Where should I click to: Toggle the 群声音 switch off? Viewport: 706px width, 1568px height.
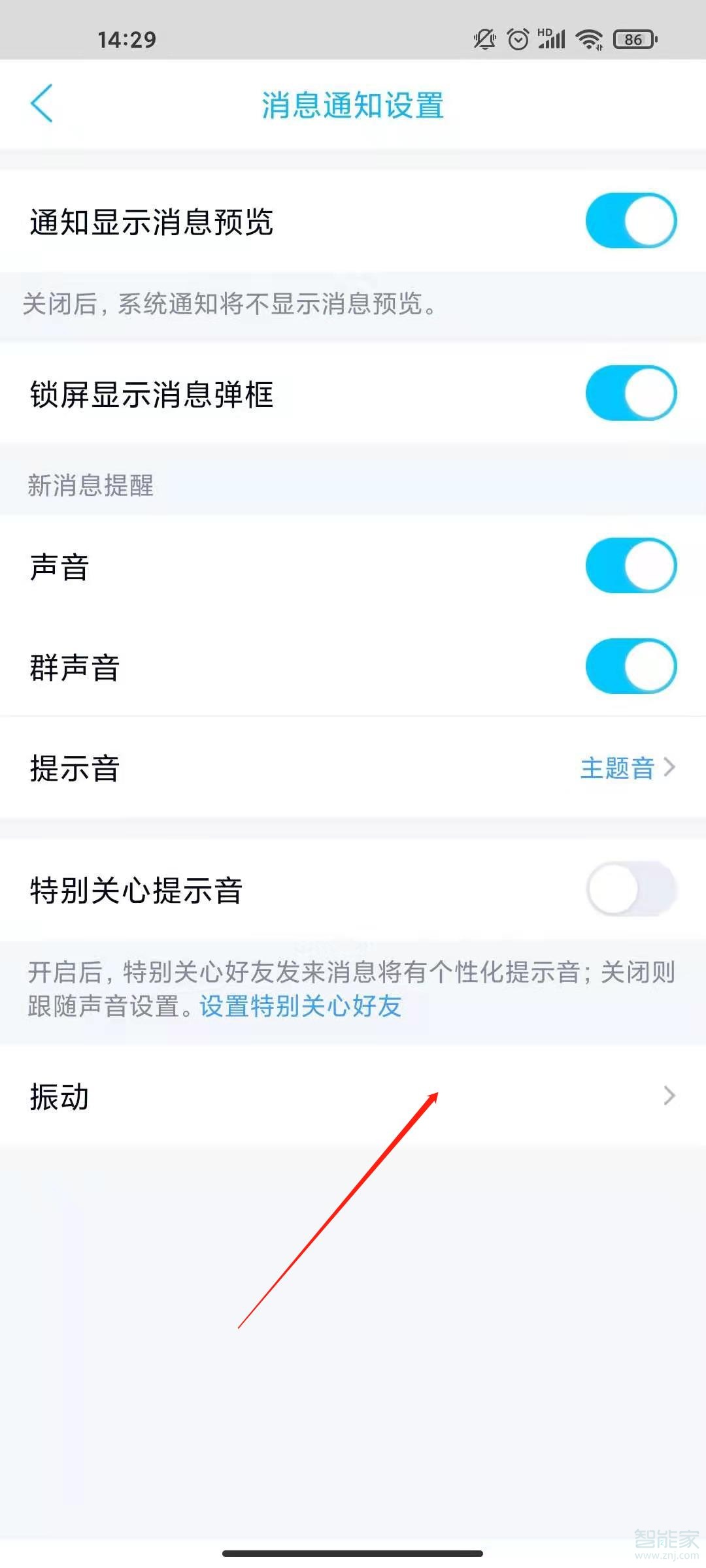pos(630,665)
